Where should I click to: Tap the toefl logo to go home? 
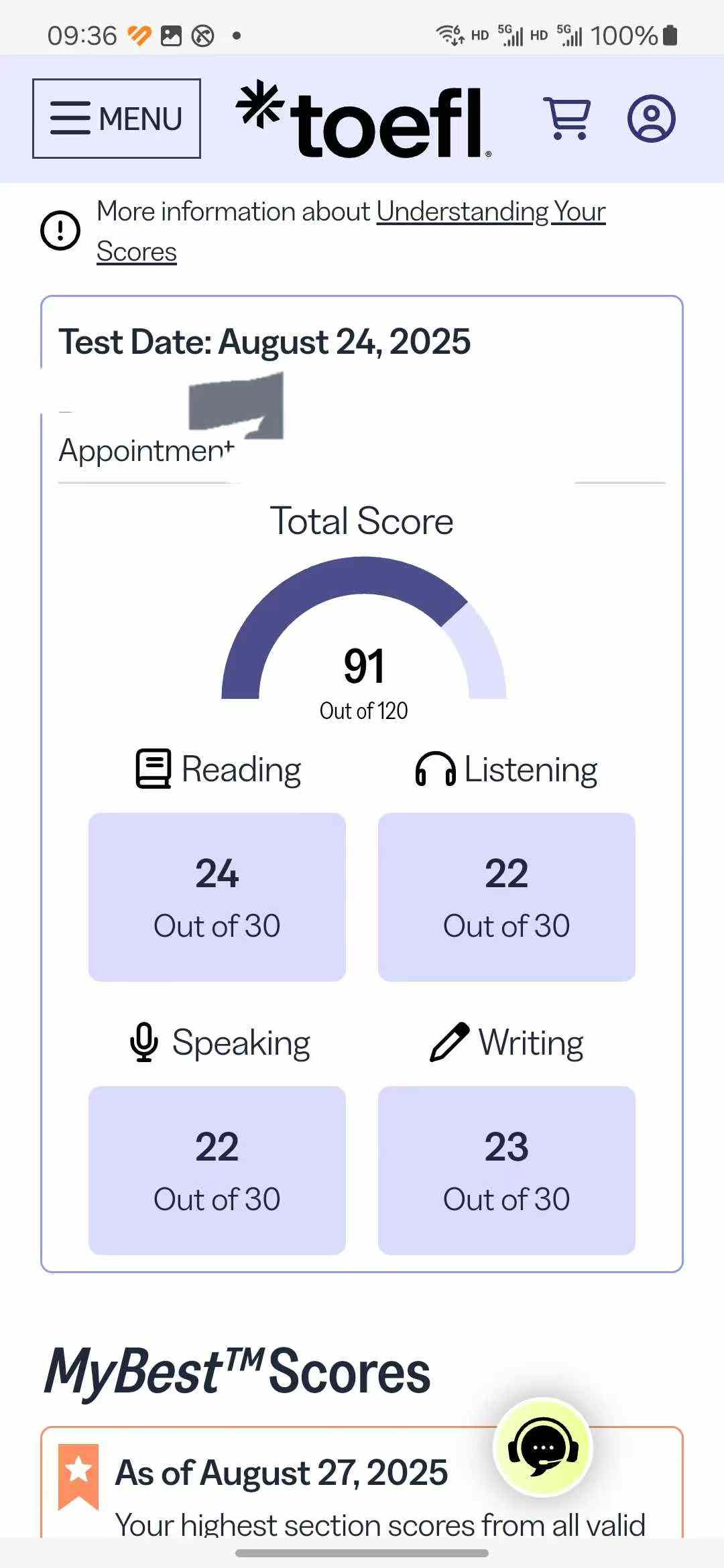tap(363, 121)
